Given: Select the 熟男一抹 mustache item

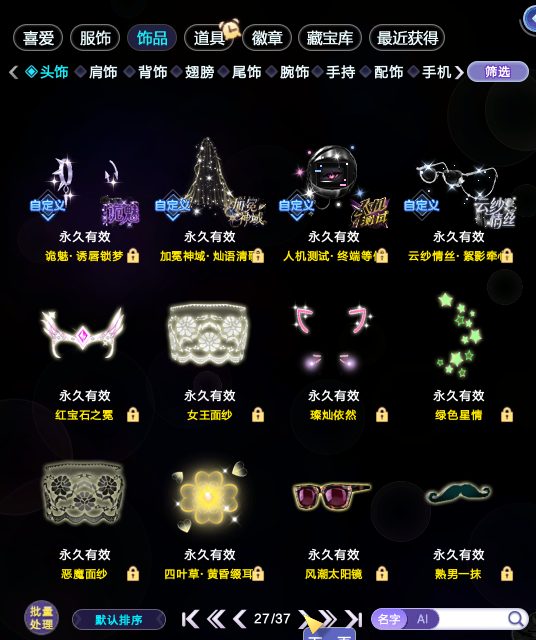Looking at the screenshot, I should [x=458, y=518].
